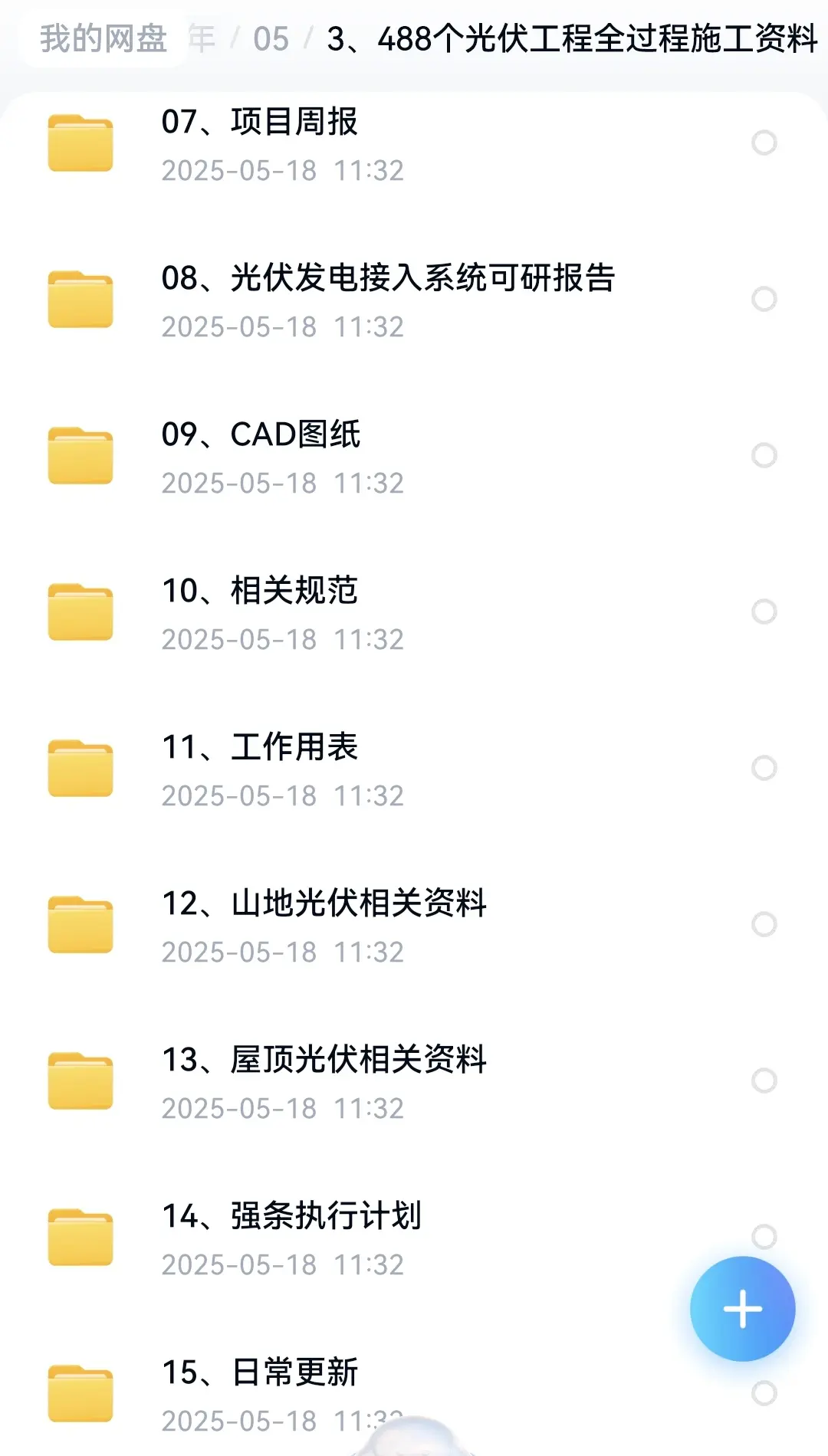Mark 10、相关规范 as selected
828x1456 pixels.
[x=764, y=612]
